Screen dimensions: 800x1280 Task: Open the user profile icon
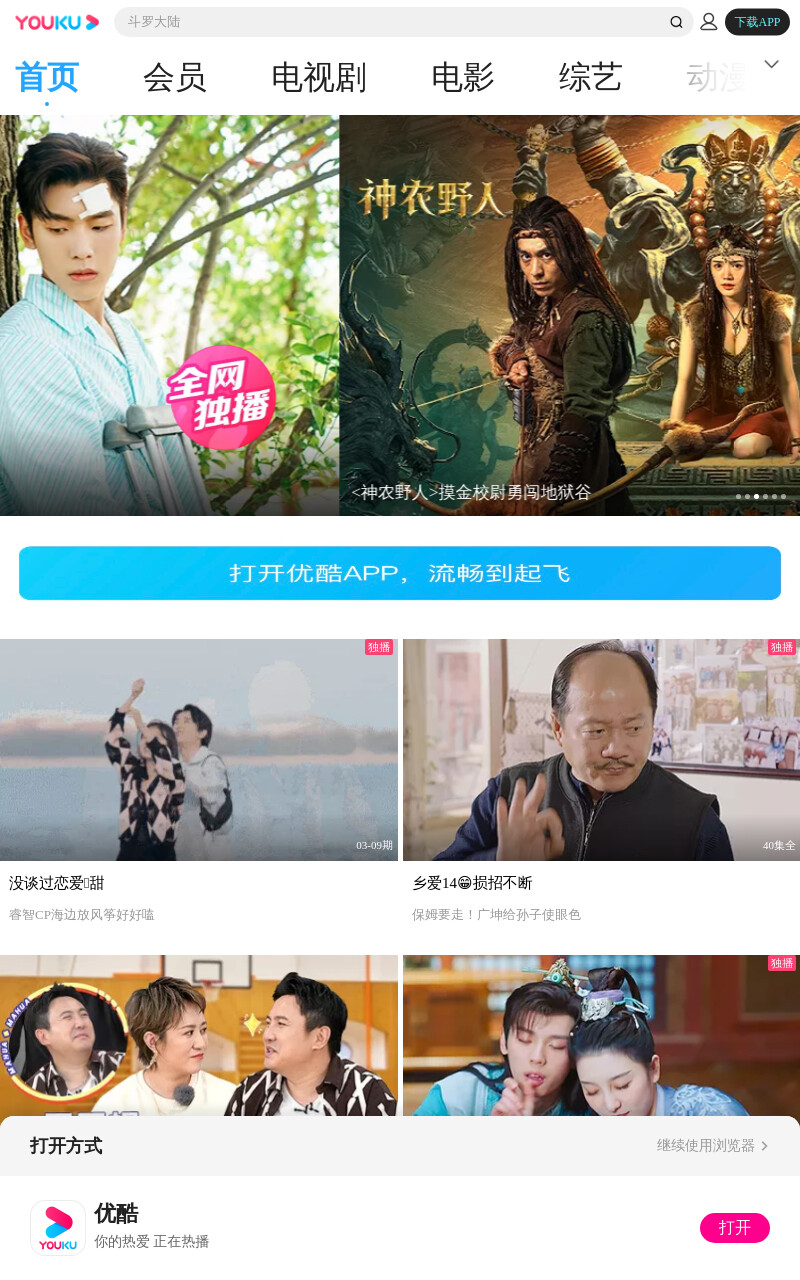[709, 22]
